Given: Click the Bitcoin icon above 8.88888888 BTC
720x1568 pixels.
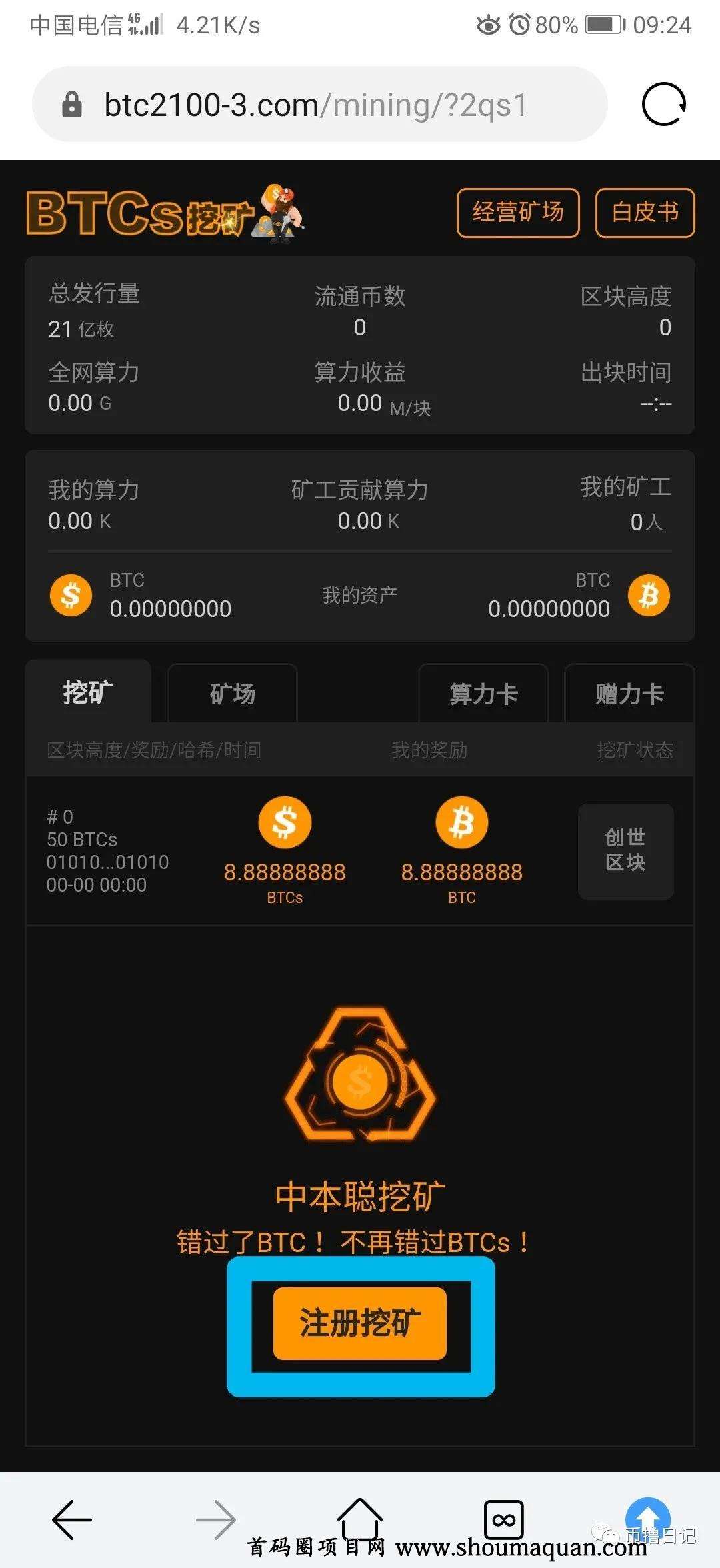Looking at the screenshot, I should 462,822.
